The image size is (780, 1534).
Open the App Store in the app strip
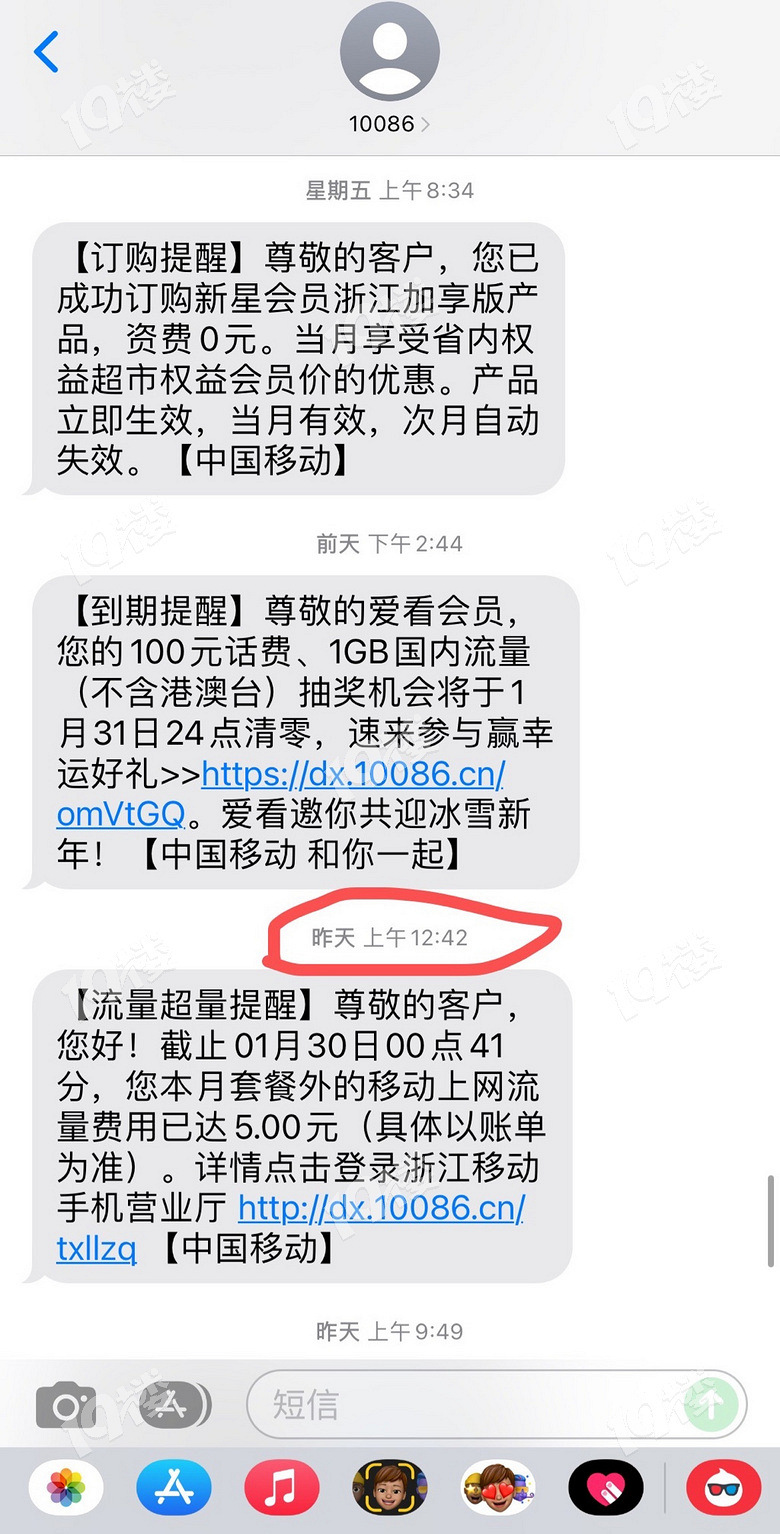coord(174,1487)
